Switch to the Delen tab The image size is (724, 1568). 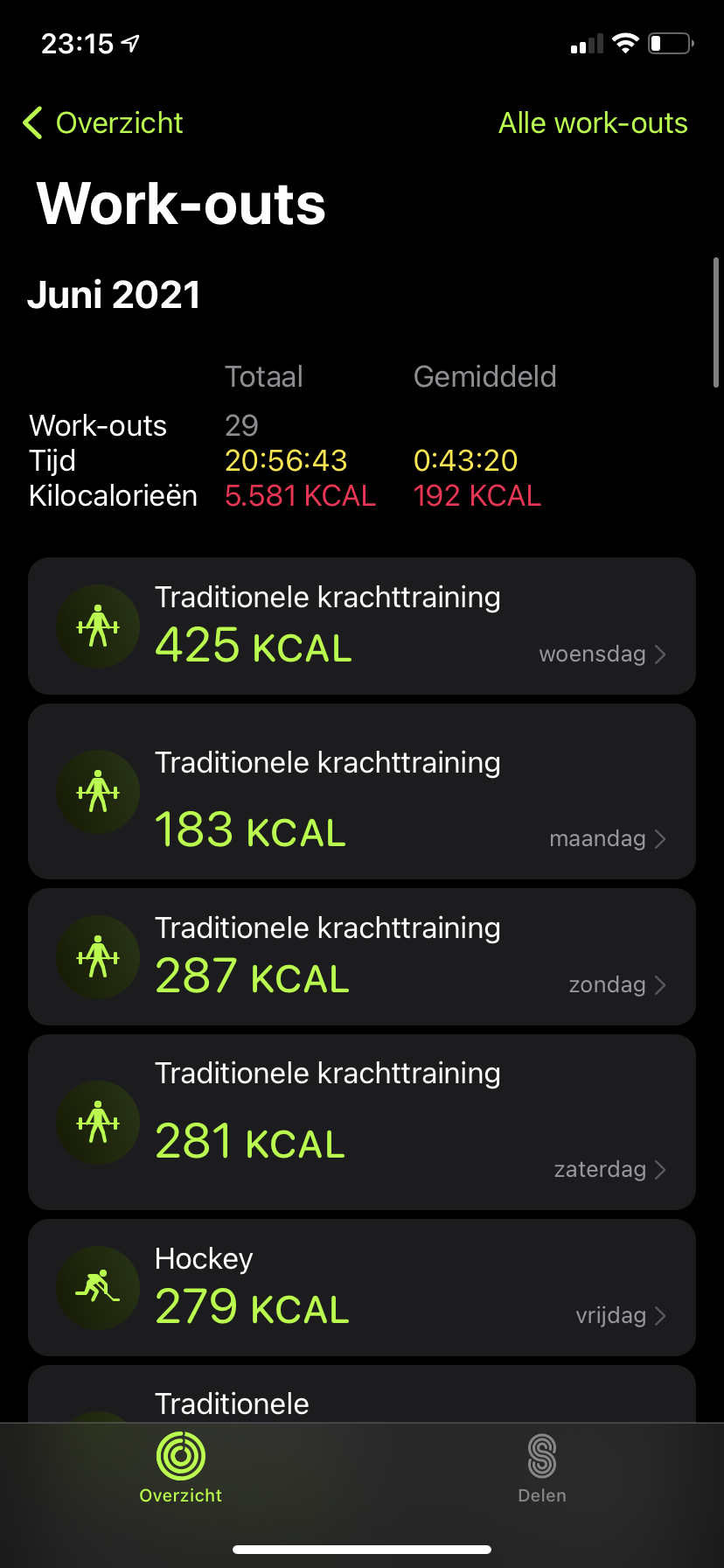click(x=542, y=1468)
